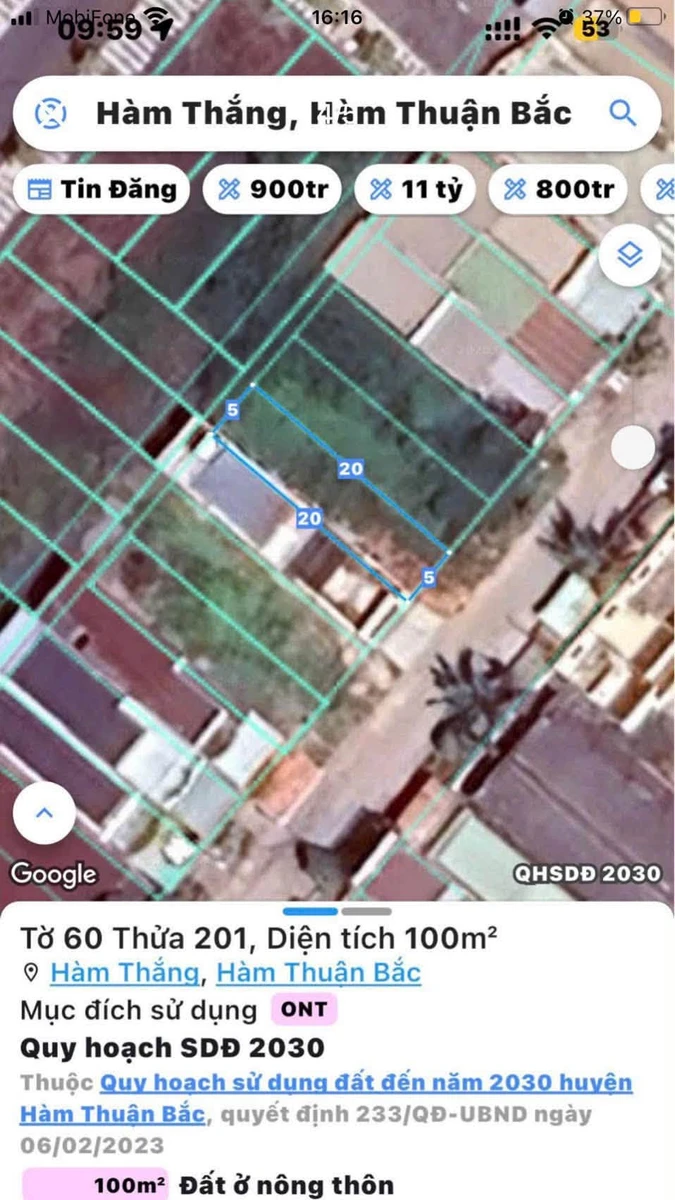Open the Hàm Thuận Bắc link

tap(318, 972)
